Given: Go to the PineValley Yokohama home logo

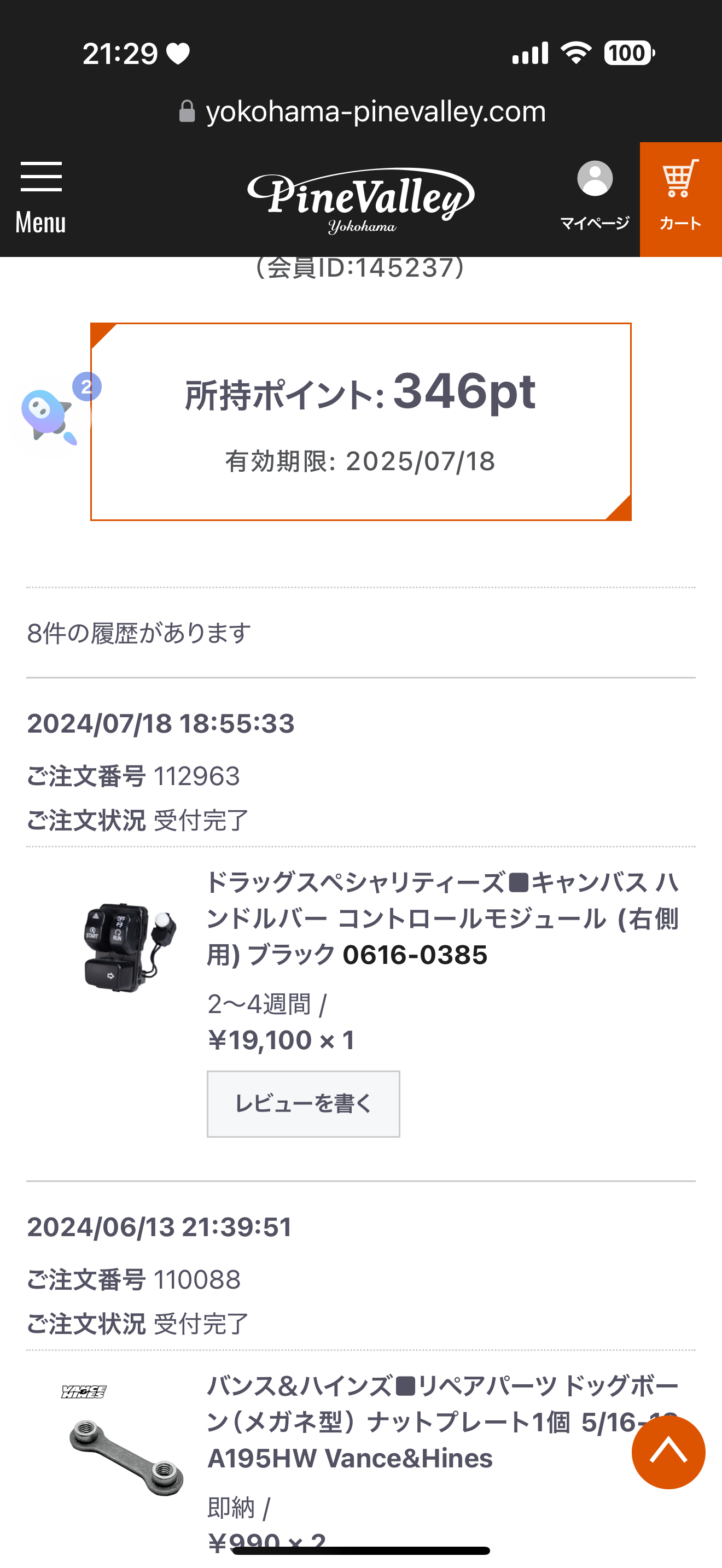Looking at the screenshot, I should point(360,200).
